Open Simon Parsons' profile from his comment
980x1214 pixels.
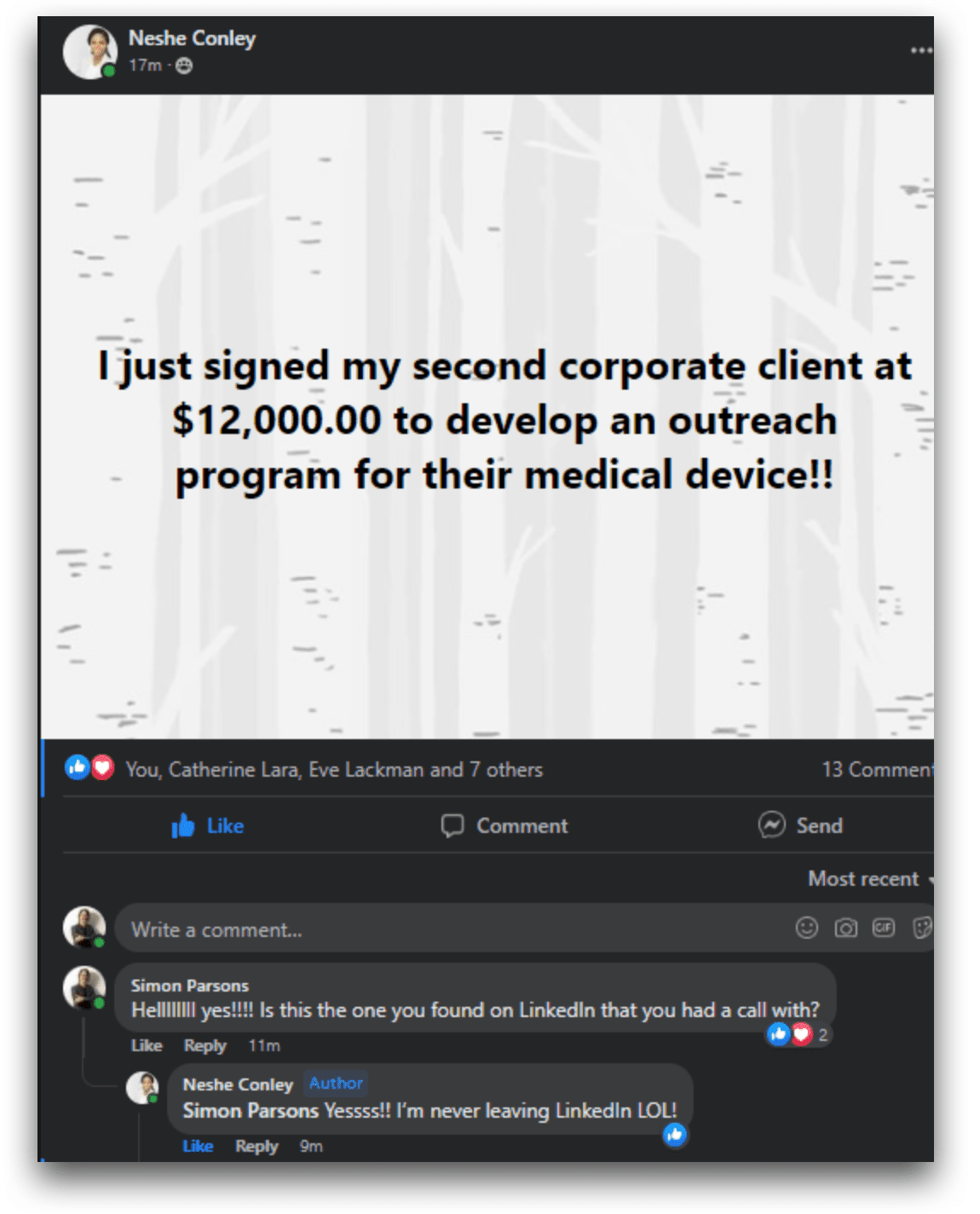(x=189, y=986)
